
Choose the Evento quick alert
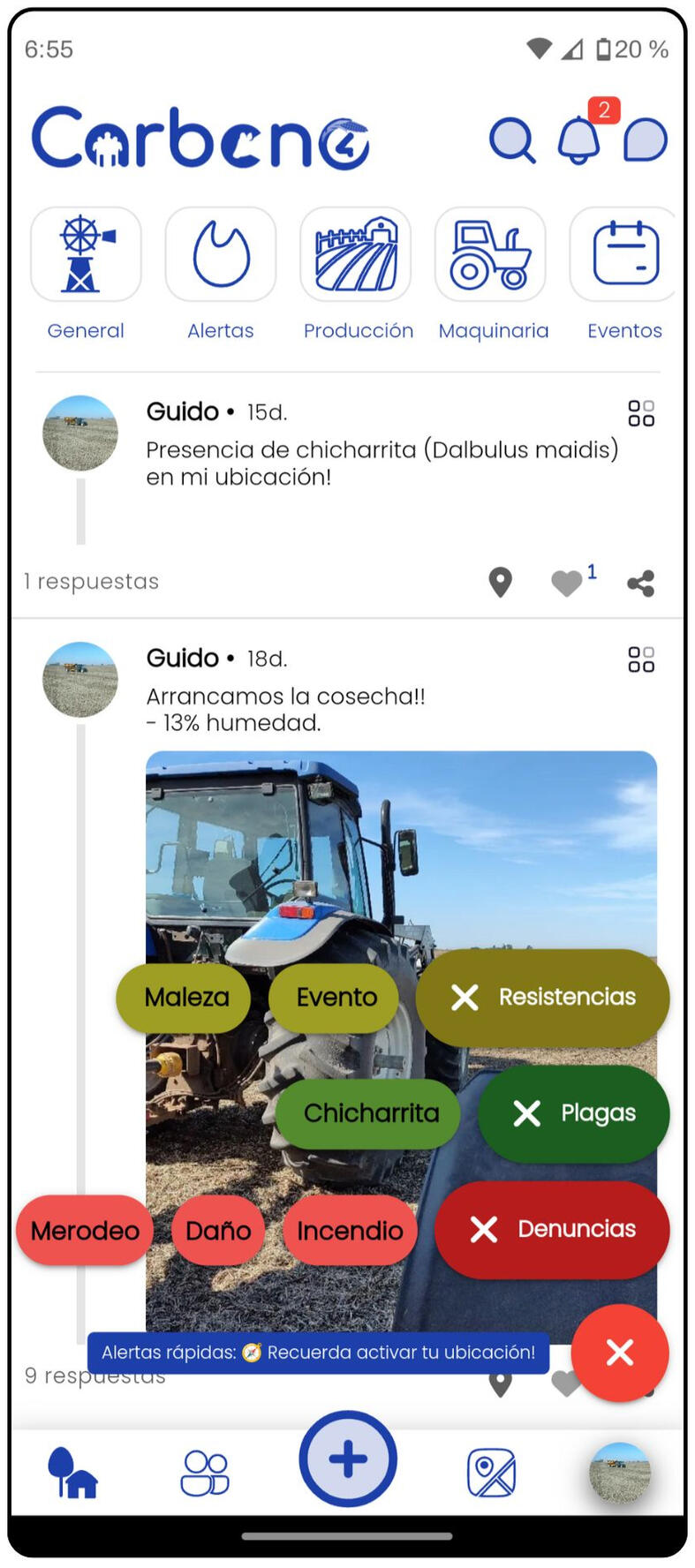tap(336, 997)
